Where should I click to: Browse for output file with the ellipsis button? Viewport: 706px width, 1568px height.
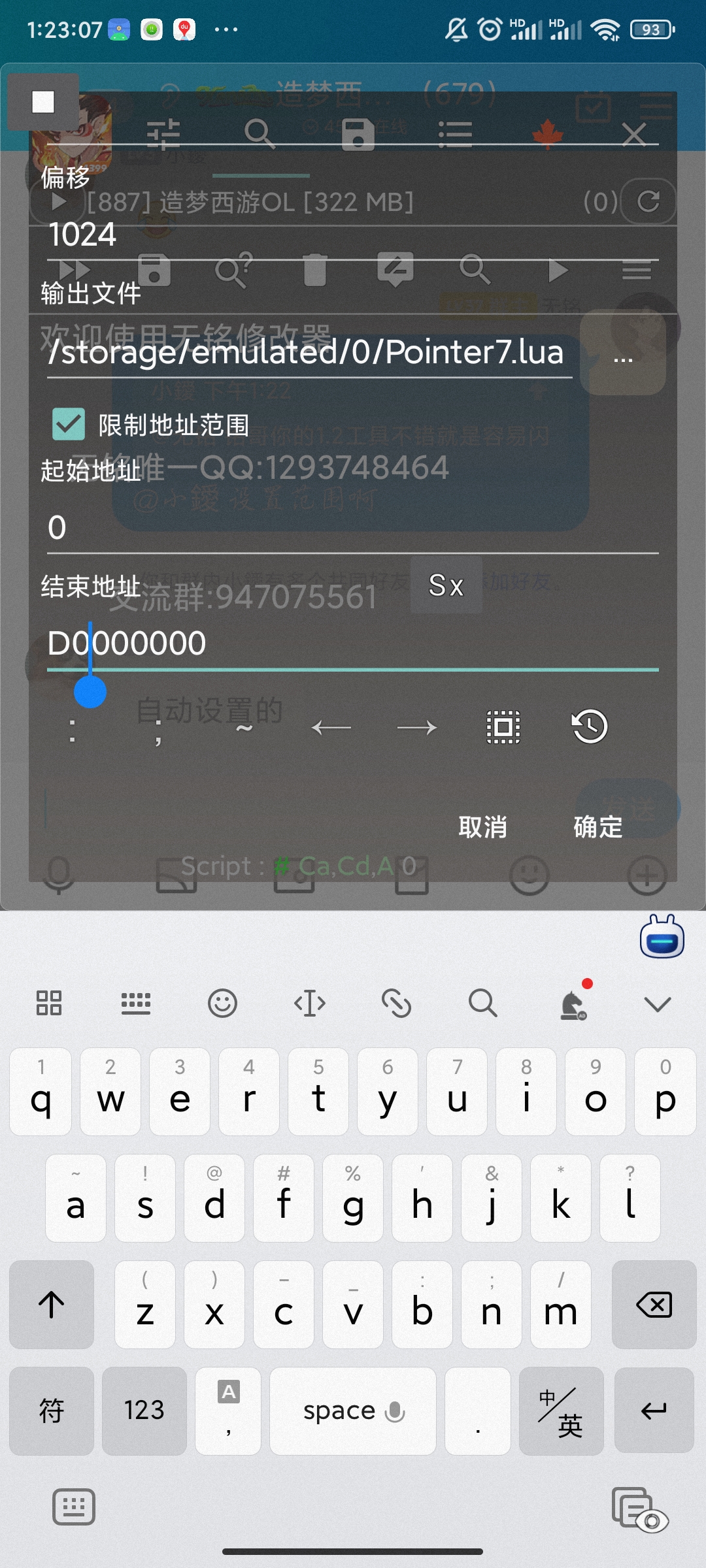(623, 357)
